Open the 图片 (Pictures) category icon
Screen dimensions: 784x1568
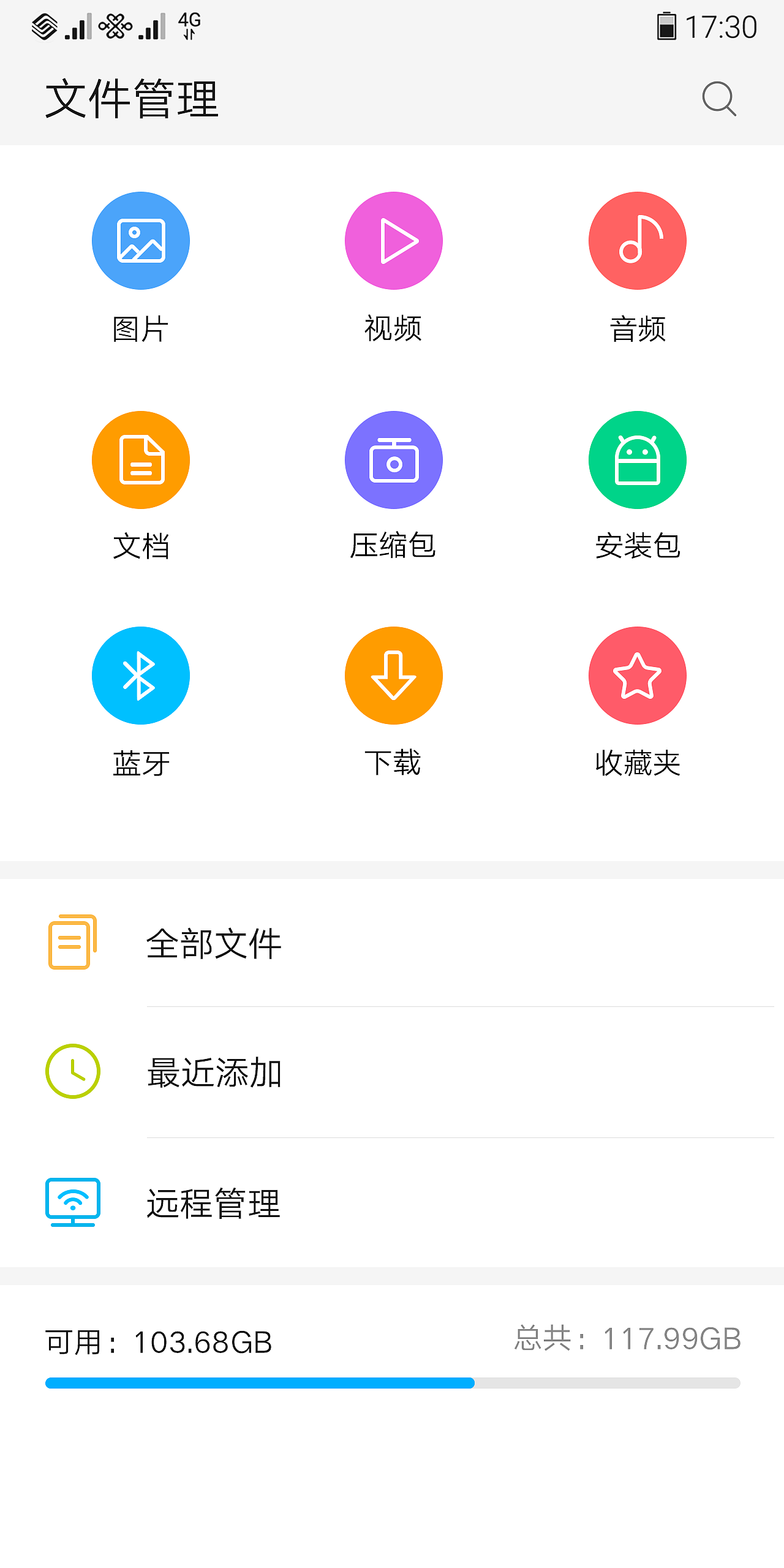[140, 241]
